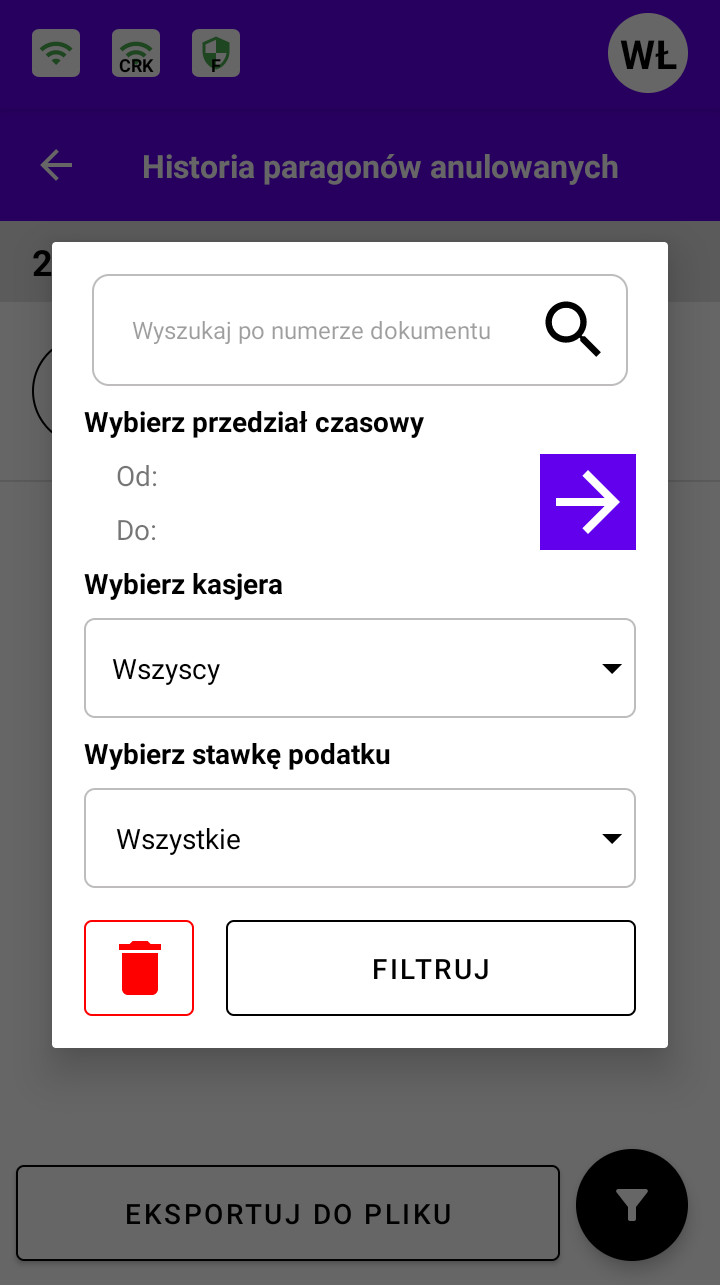The height and width of the screenshot is (1285, 720).
Task: Open the WŁ user avatar
Action: pyautogui.click(x=649, y=54)
